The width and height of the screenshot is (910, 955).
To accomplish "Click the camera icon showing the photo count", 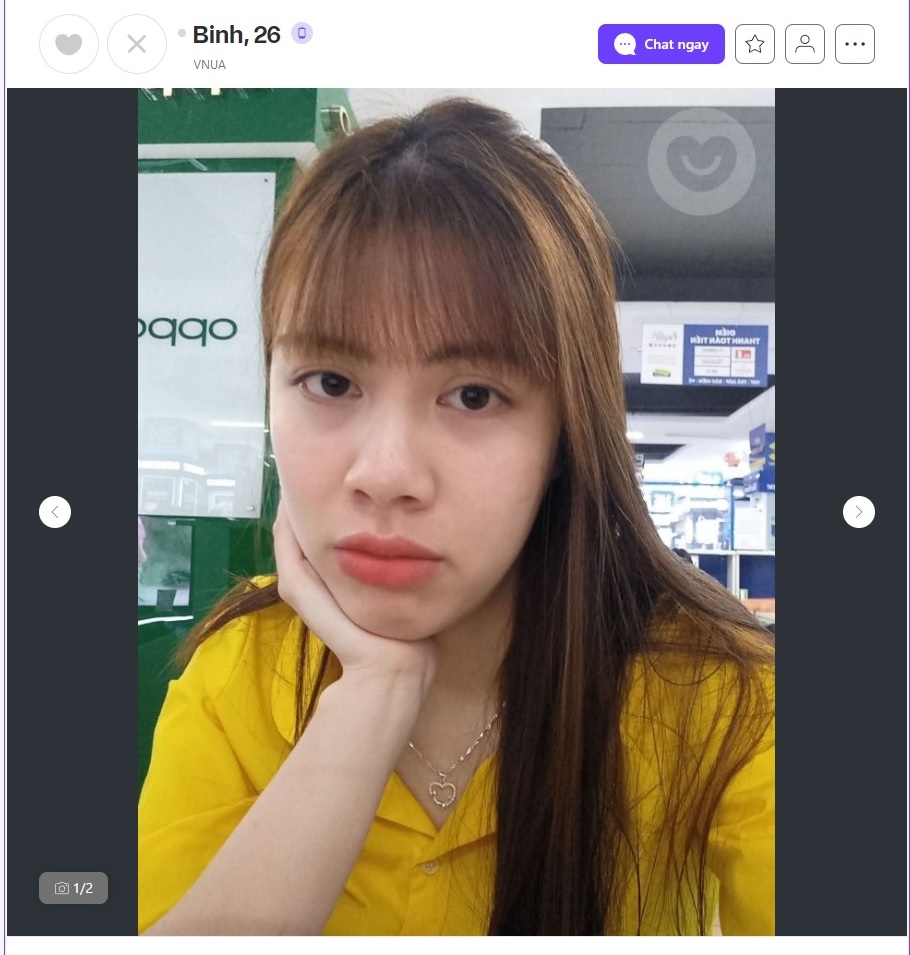I will [61, 888].
